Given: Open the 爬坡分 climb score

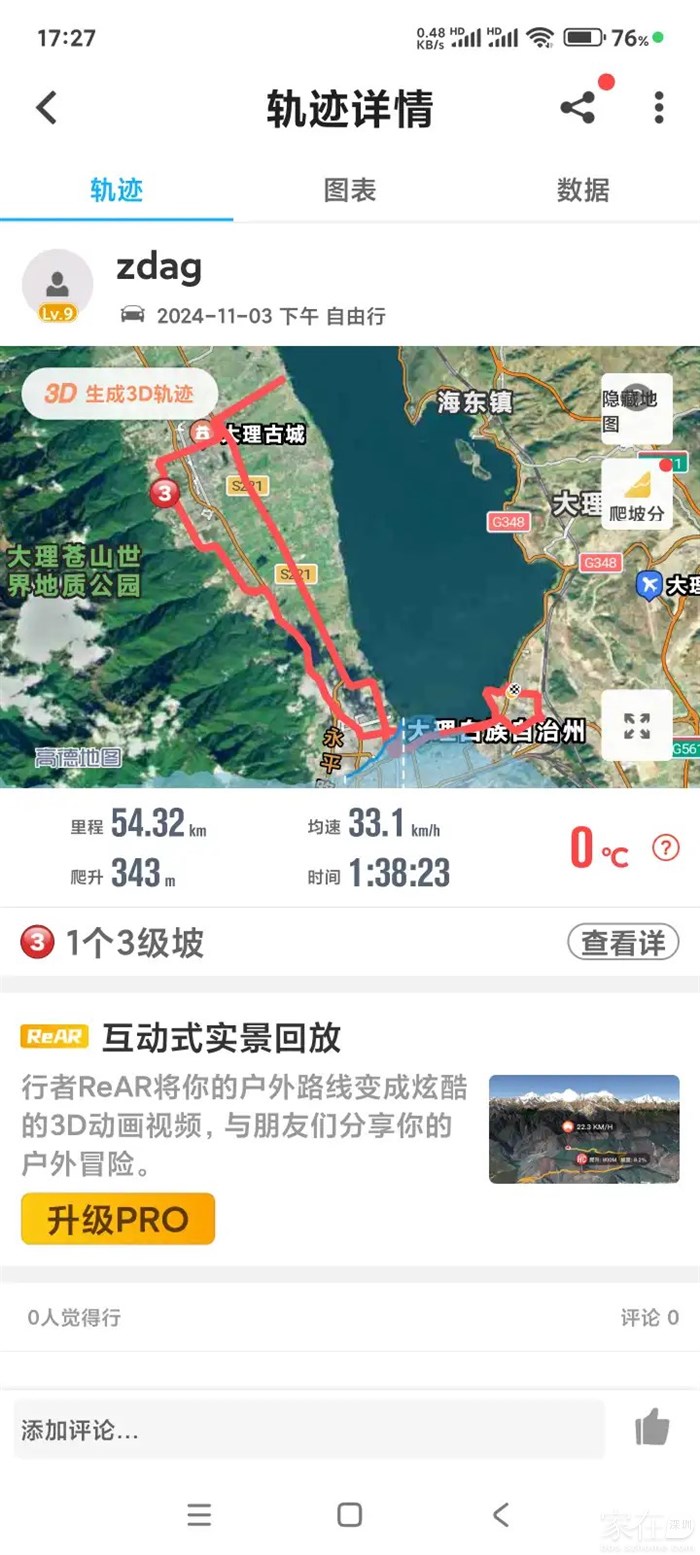Looking at the screenshot, I should click(636, 495).
